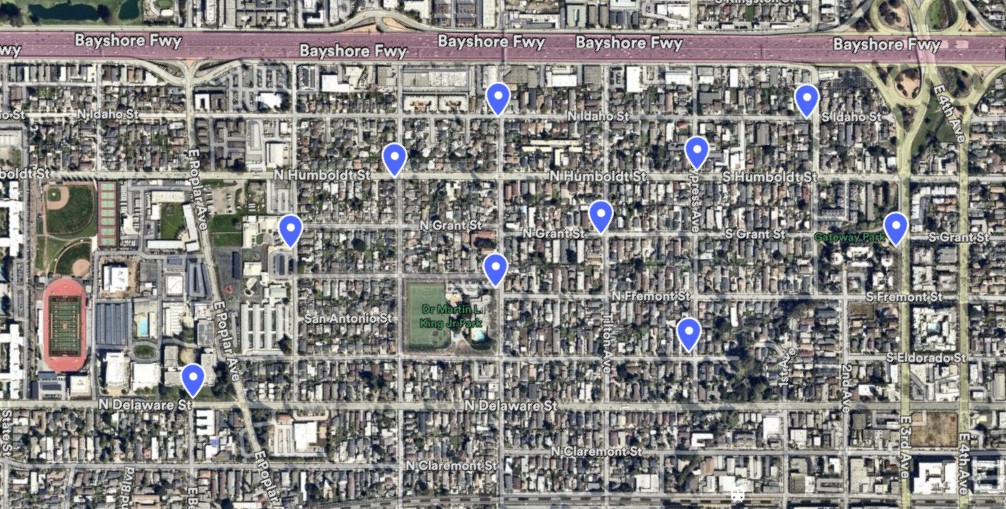Open the pin above N Delaware St near E Poplar
Viewport: 1006px width, 509px height.
193,379
